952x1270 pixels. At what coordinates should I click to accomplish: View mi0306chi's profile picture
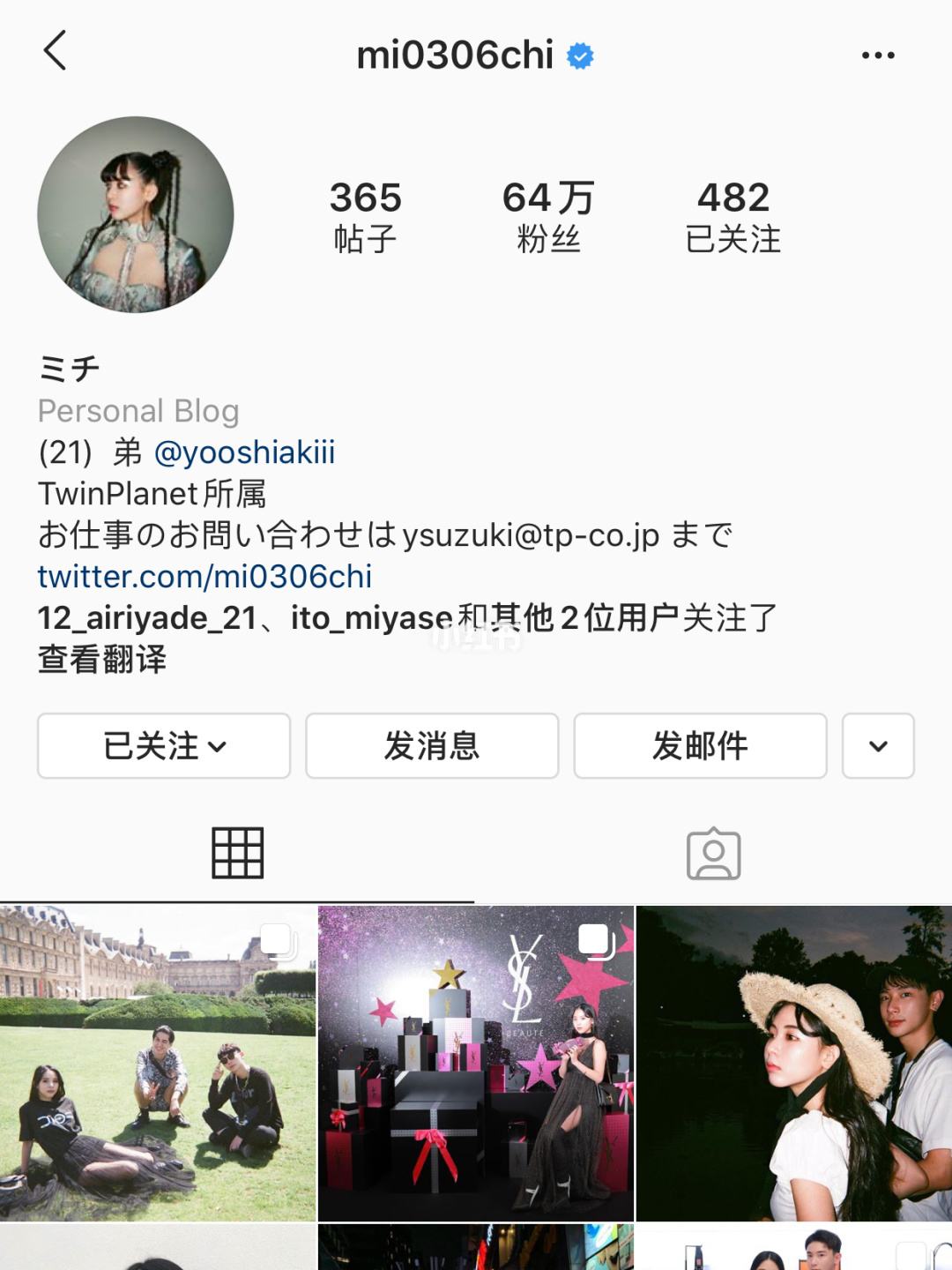point(136,214)
